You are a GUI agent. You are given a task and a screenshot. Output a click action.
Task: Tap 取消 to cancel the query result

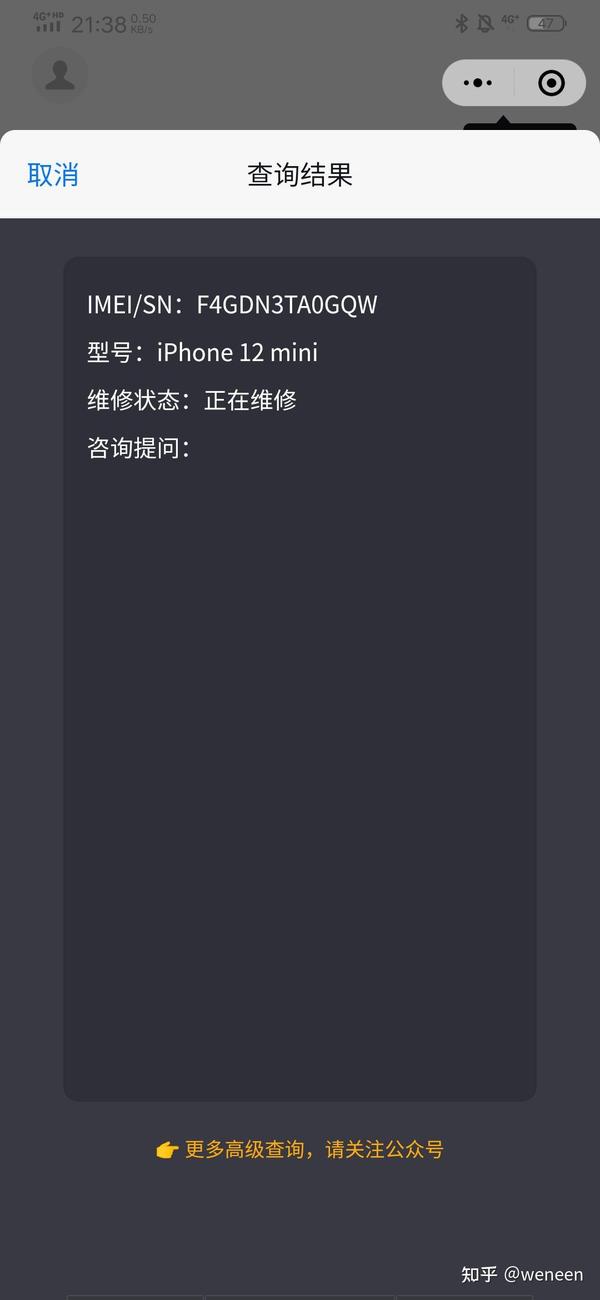53,175
